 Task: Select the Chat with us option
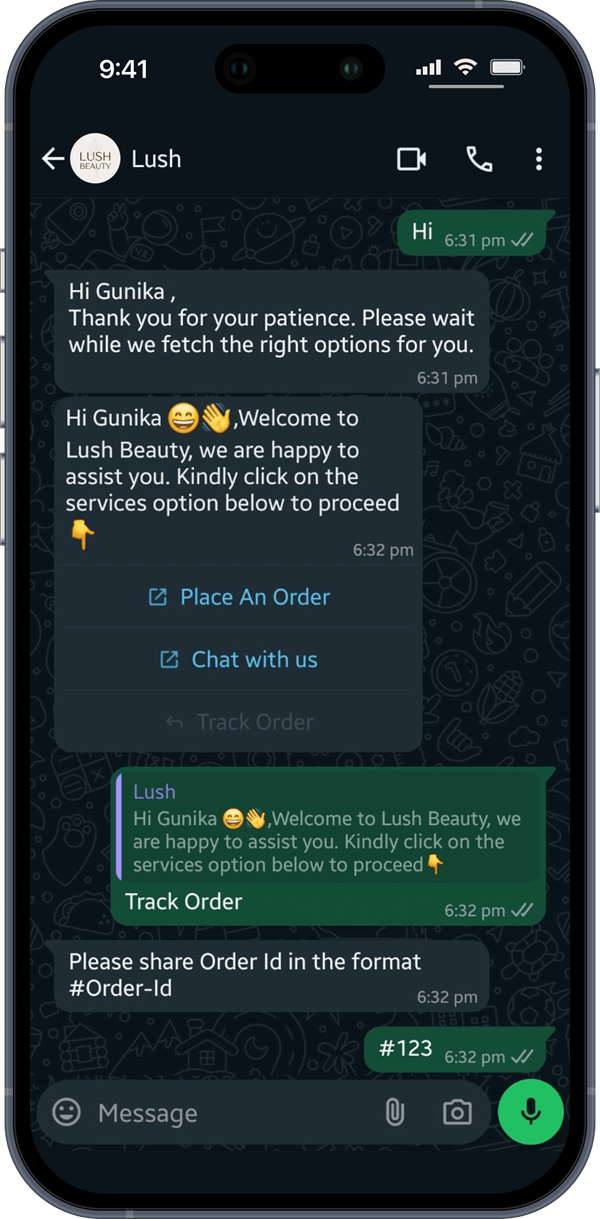click(x=239, y=659)
